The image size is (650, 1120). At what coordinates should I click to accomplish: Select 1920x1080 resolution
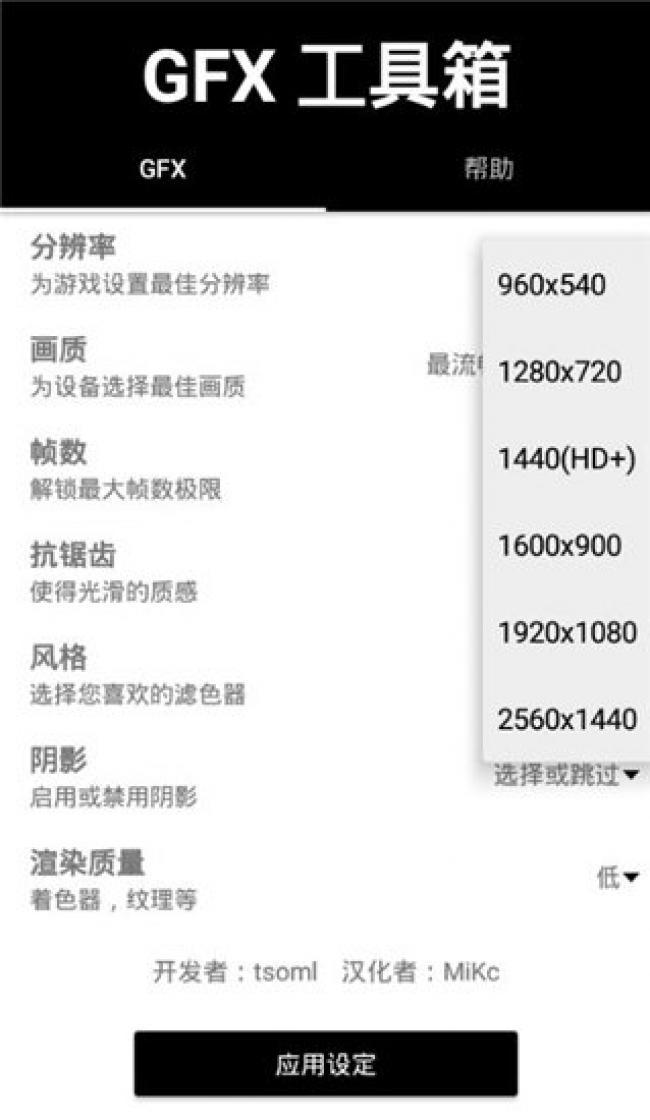tap(566, 632)
